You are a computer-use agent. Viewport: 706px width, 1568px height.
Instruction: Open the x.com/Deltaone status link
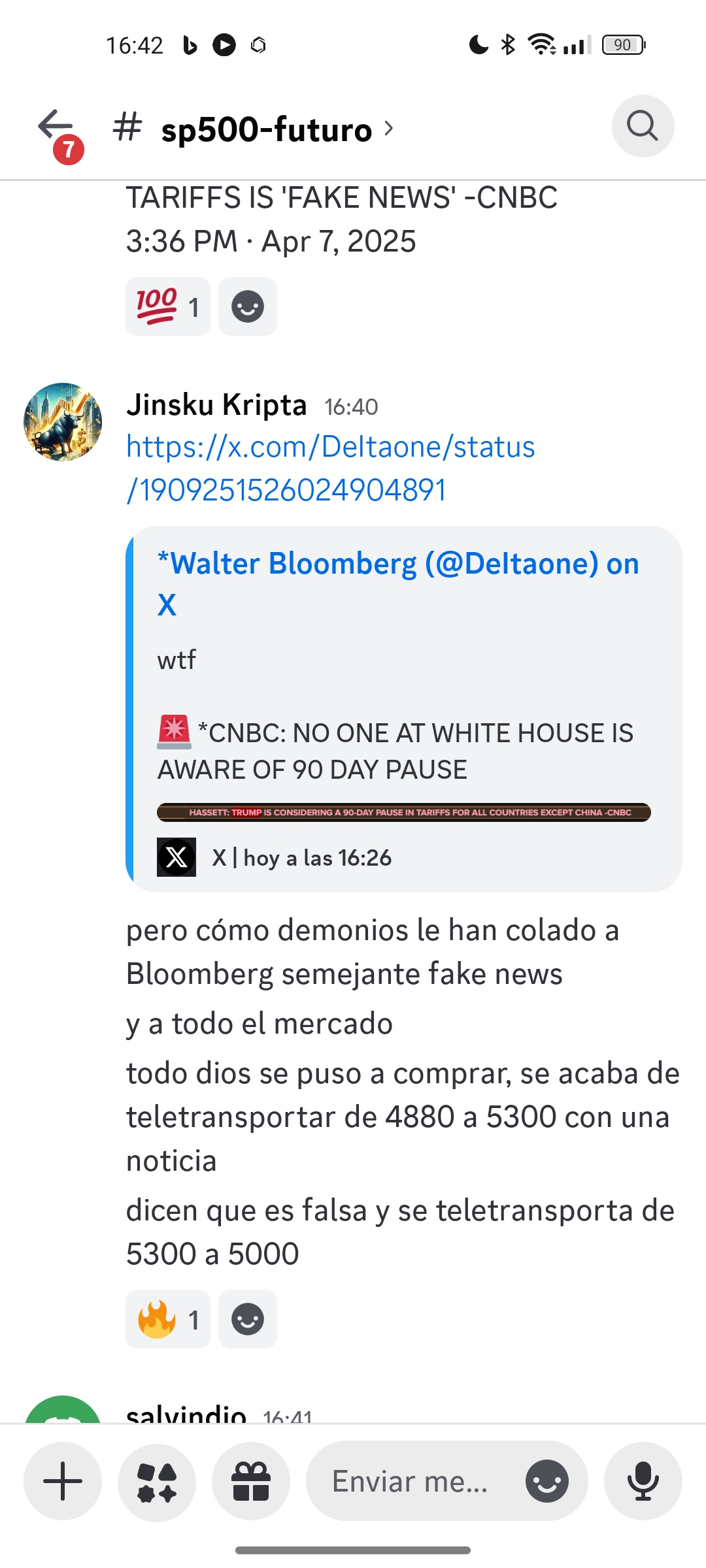pos(330,468)
